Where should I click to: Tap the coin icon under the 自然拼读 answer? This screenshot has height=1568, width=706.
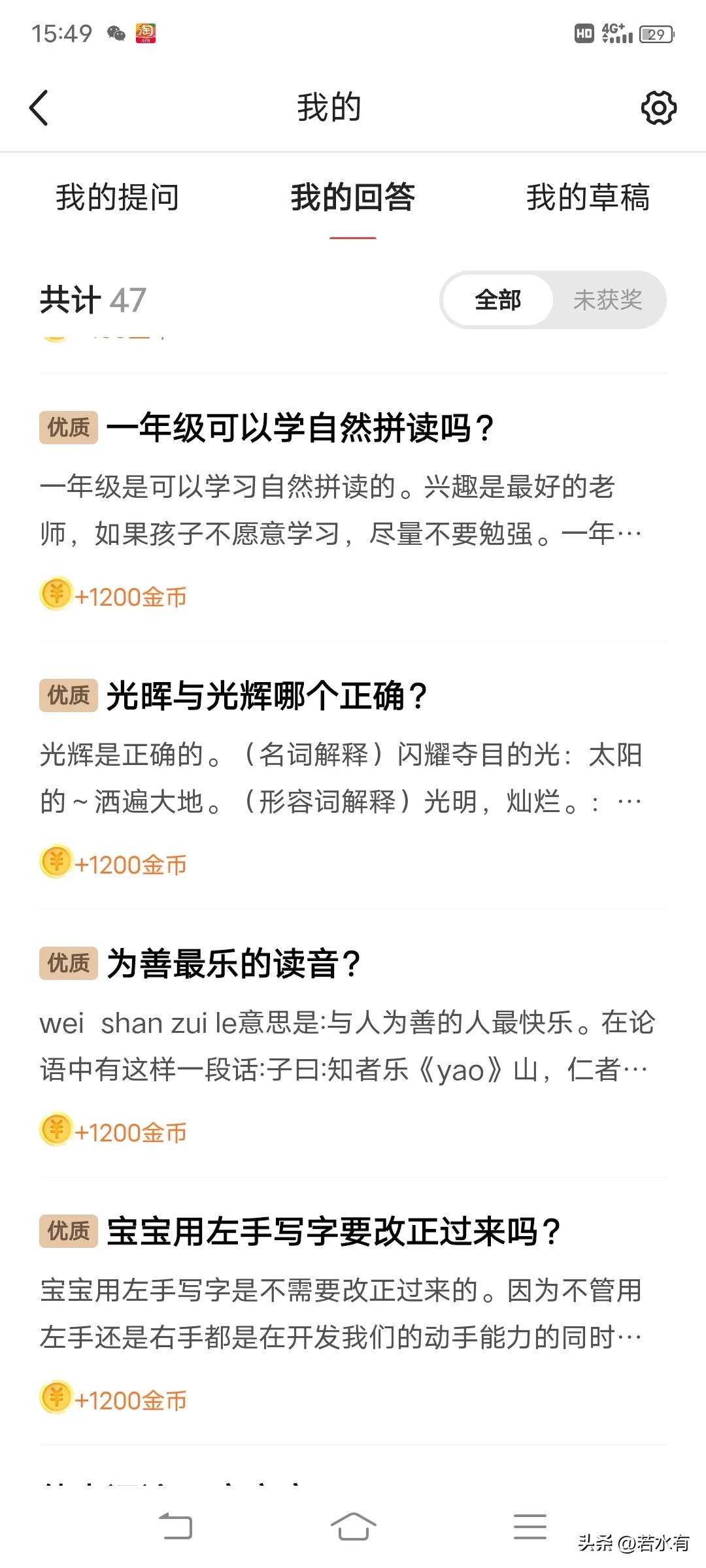coord(56,595)
